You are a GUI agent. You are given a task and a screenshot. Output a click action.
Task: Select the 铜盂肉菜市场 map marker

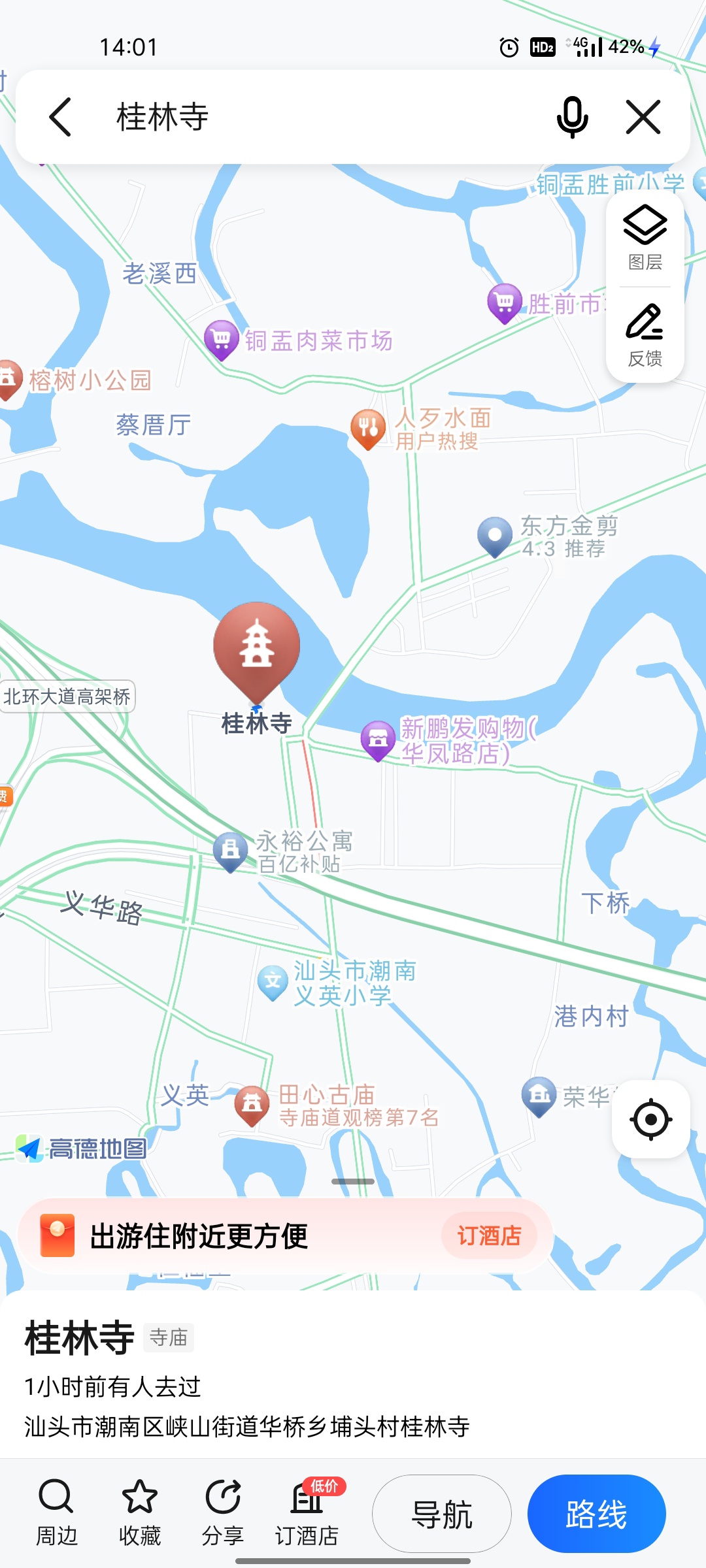point(222,338)
